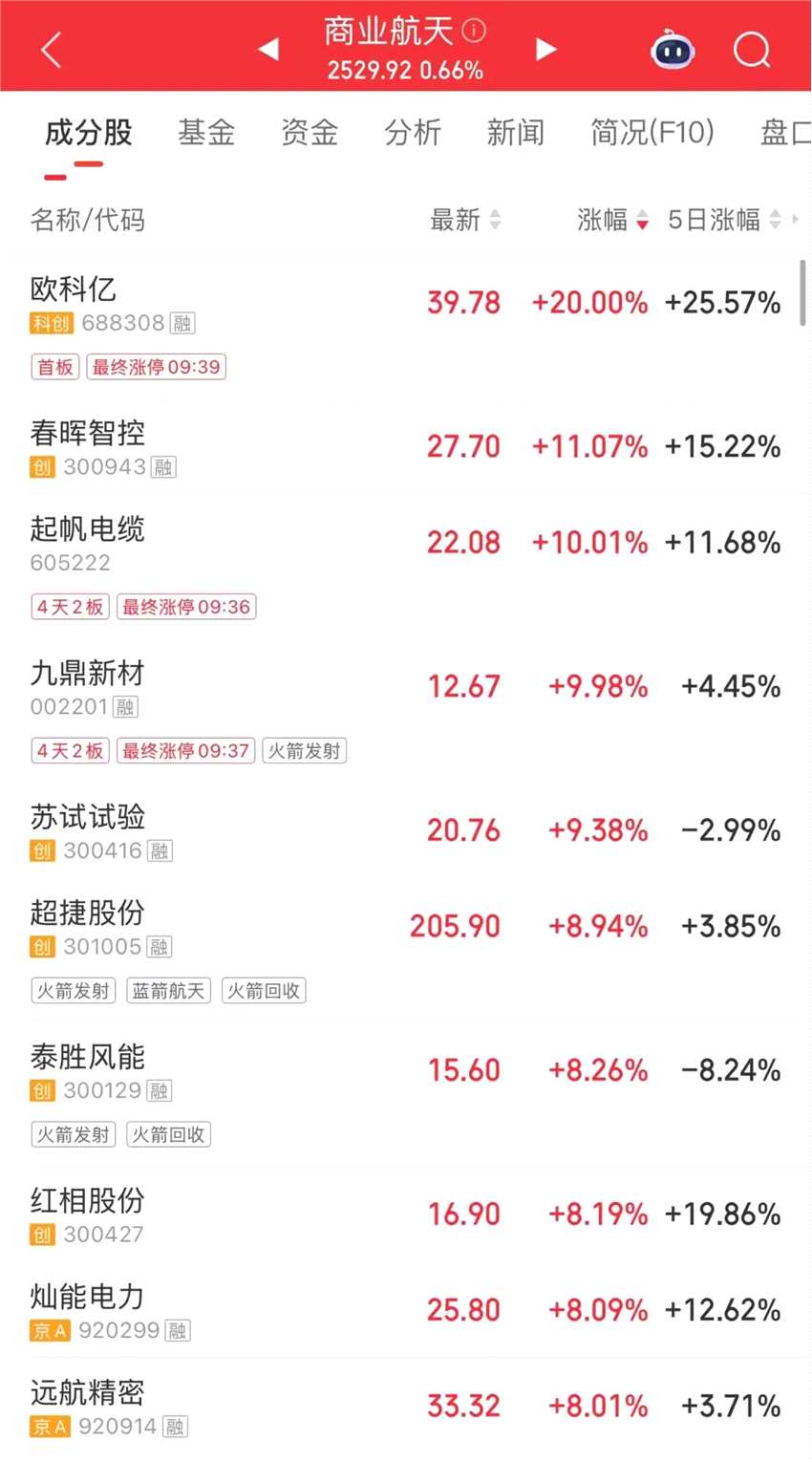
Task: Switch to the previous sector with left triangle
Action: click(268, 50)
